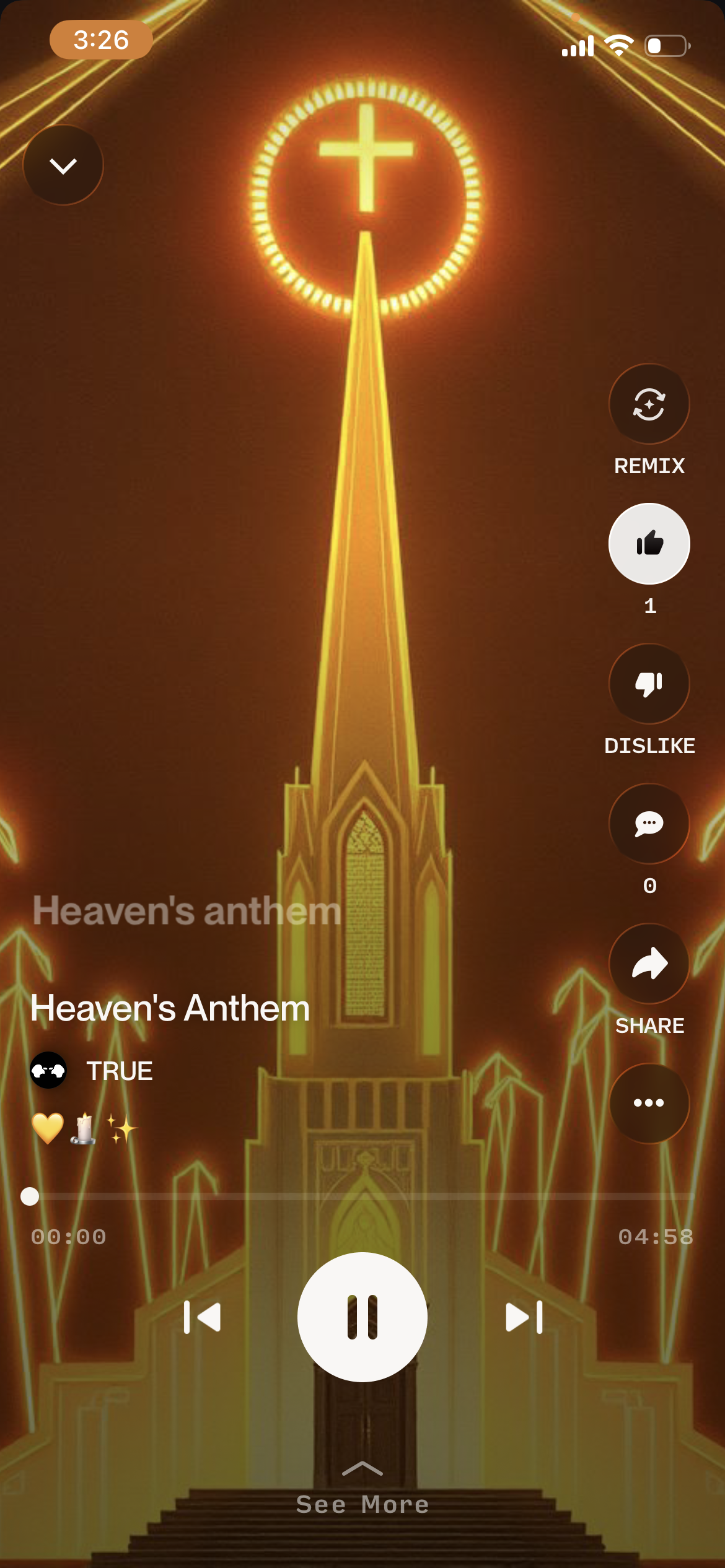The width and height of the screenshot is (725, 1568).
Task: Pause the currently playing song
Action: point(362,1317)
